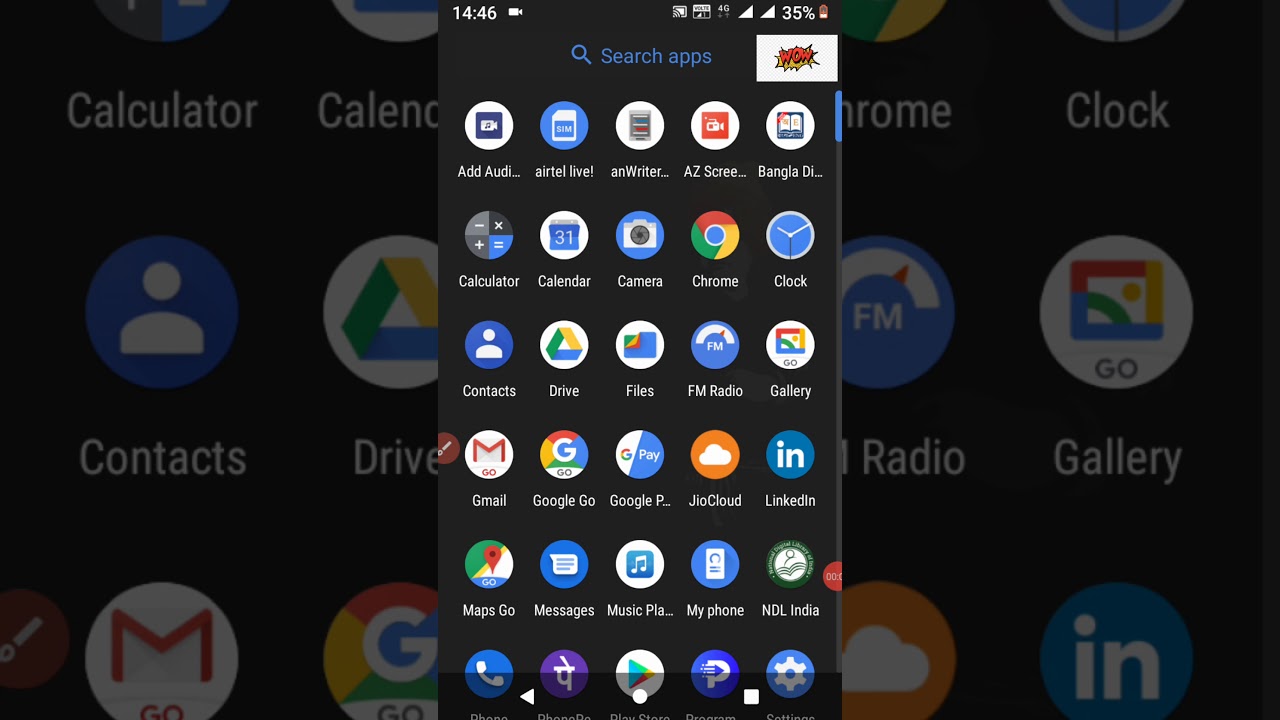Image resolution: width=1280 pixels, height=720 pixels.
Task: Open the Messages app
Action: click(564, 566)
